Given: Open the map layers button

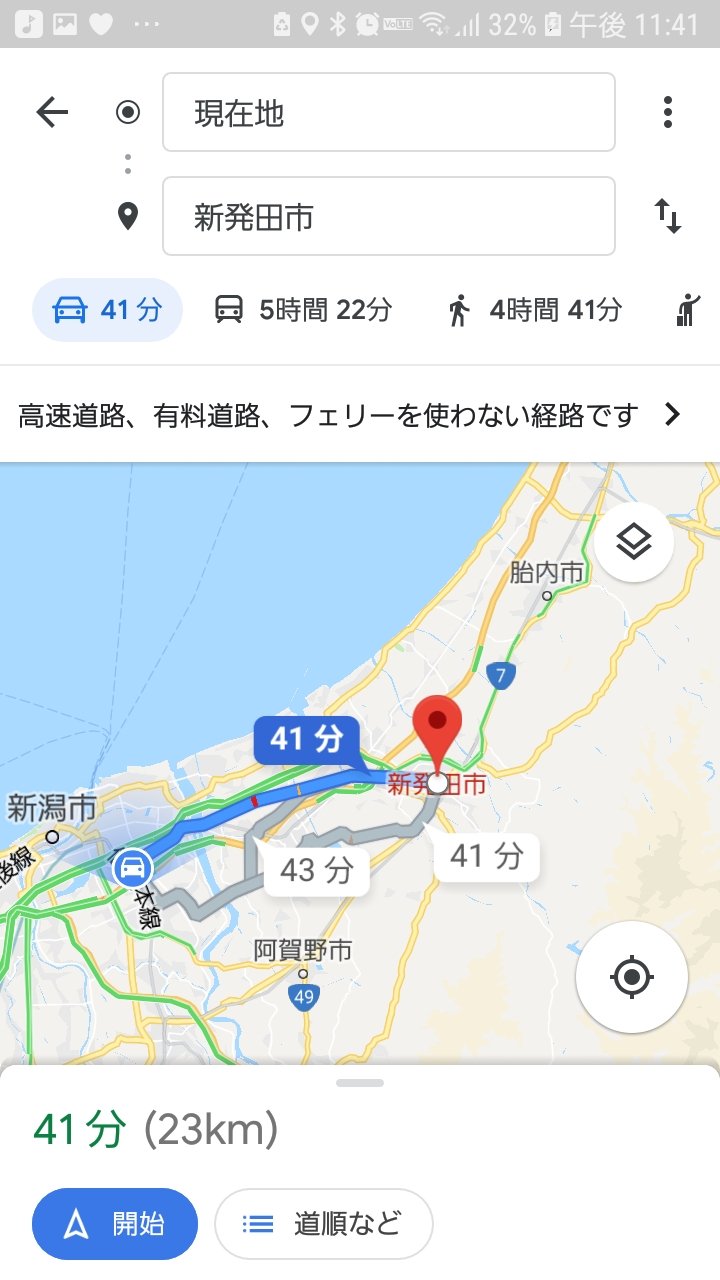Looking at the screenshot, I should 633,542.
